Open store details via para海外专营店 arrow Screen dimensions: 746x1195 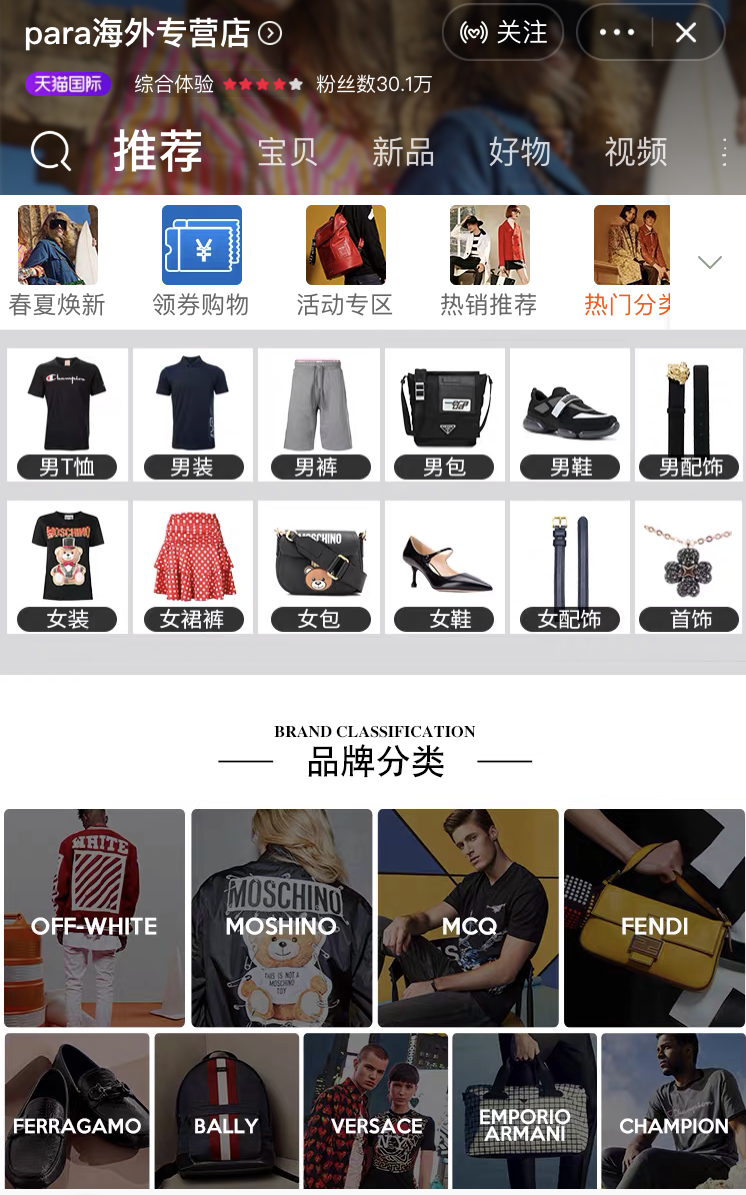[x=270, y=34]
